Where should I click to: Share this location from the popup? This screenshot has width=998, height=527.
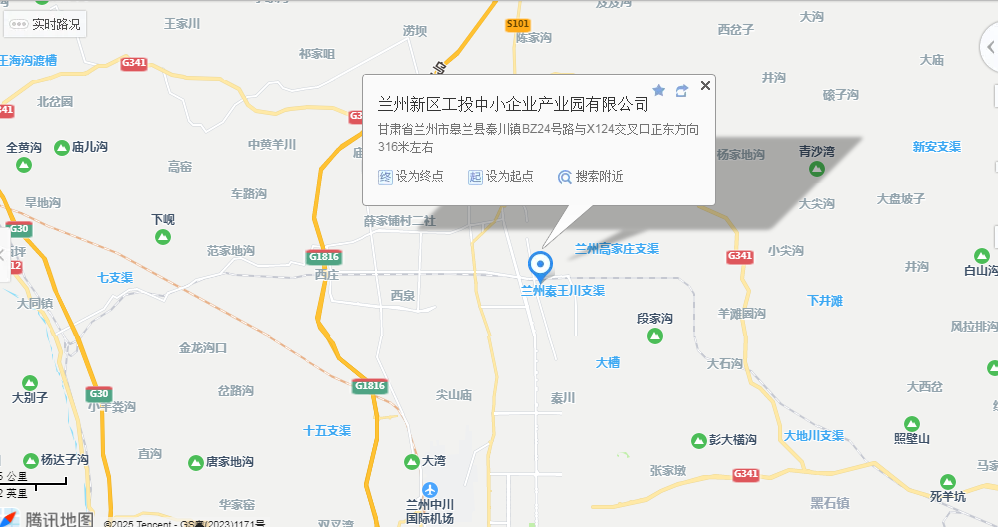682,91
